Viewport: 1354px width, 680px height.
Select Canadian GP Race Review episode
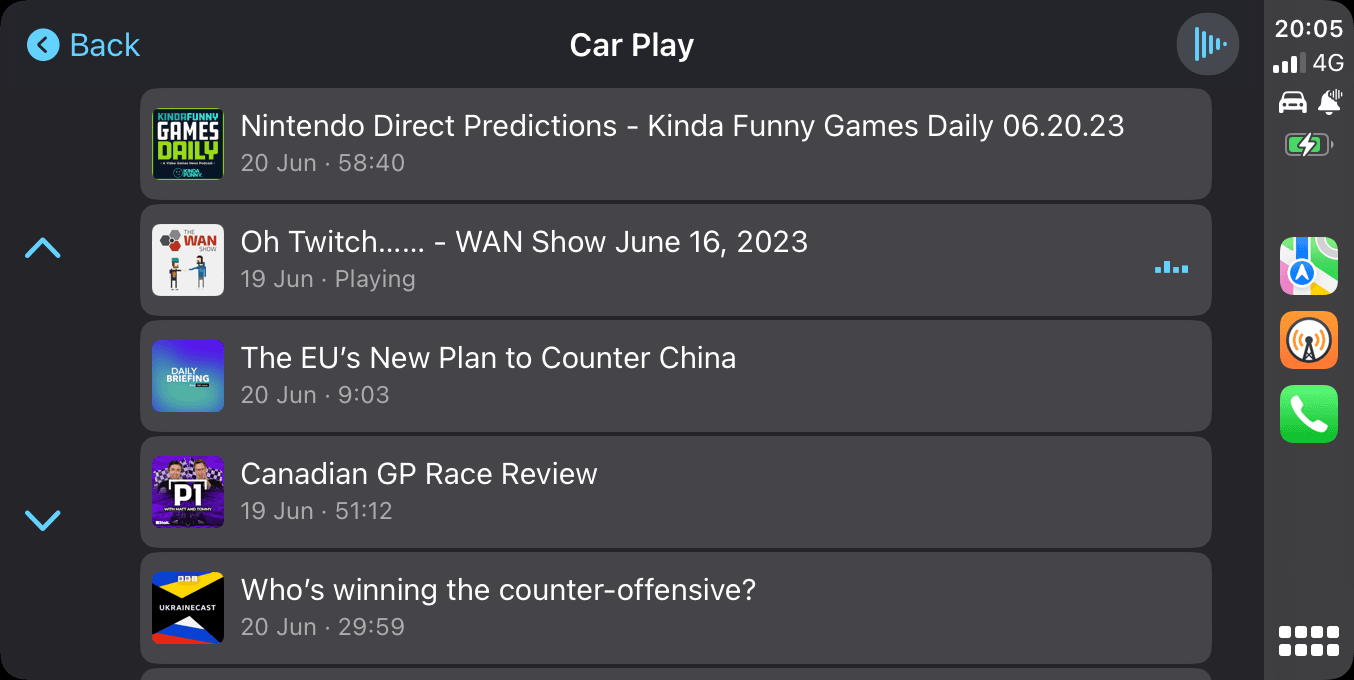pyautogui.click(x=675, y=492)
